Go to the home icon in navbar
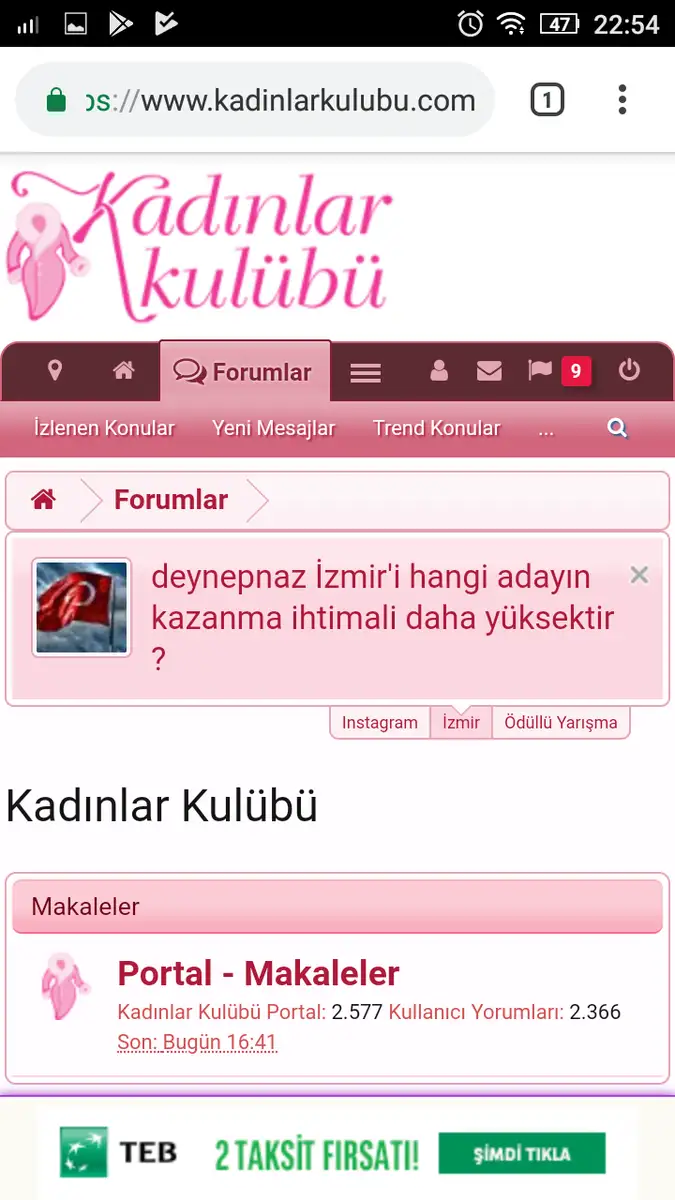This screenshot has height=1200, width=675. (x=124, y=371)
